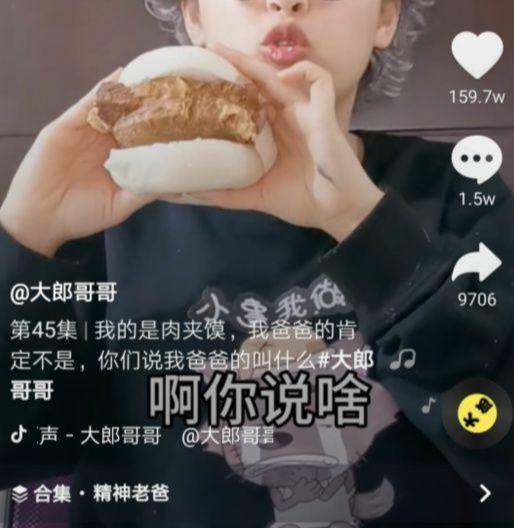The height and width of the screenshot is (528, 514).
Task: Tap the #大郎哥哥 hashtag in caption
Action: pyautogui.click(x=345, y=361)
